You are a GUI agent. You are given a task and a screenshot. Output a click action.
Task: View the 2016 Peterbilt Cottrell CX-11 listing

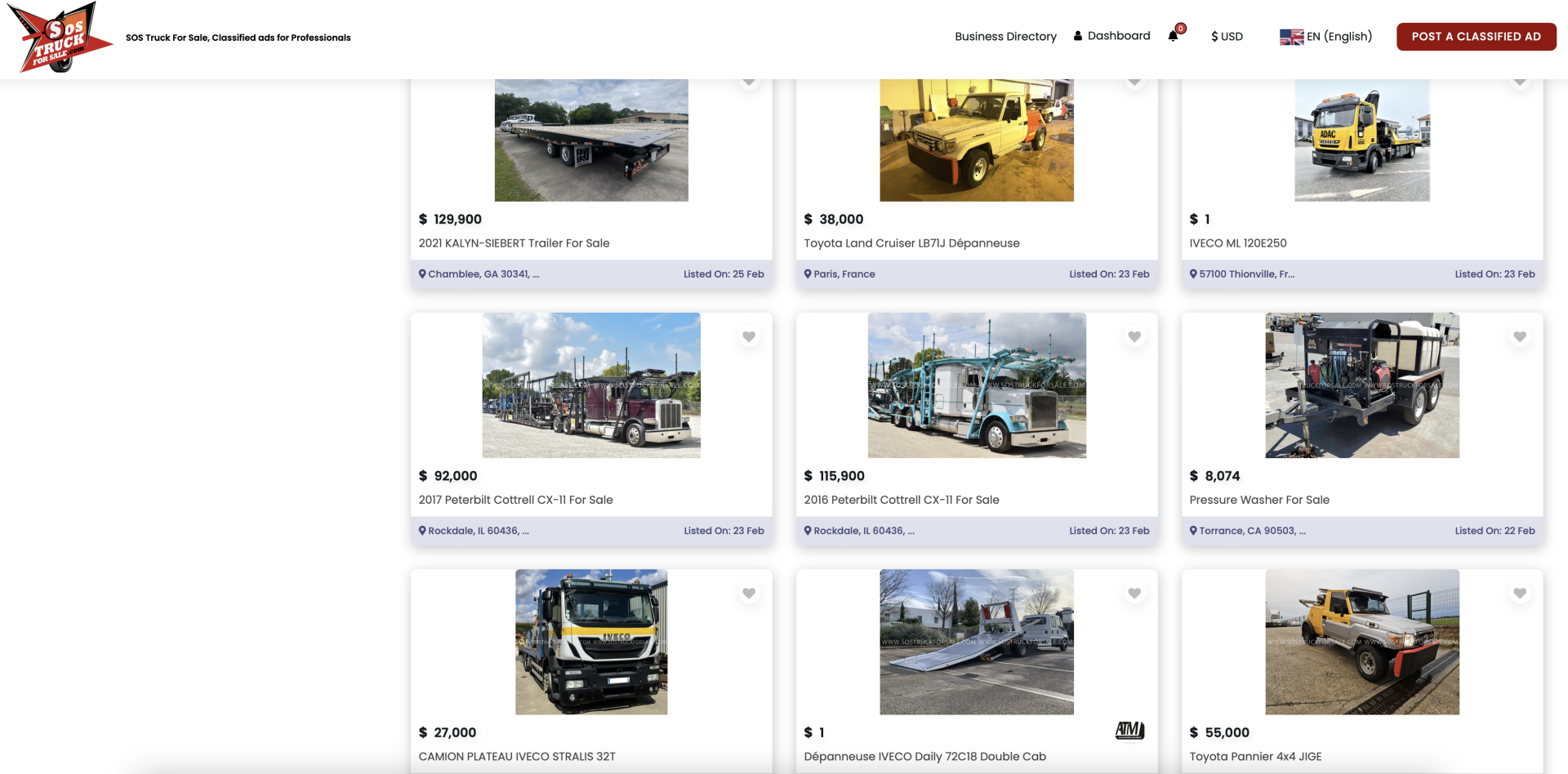[x=901, y=500]
